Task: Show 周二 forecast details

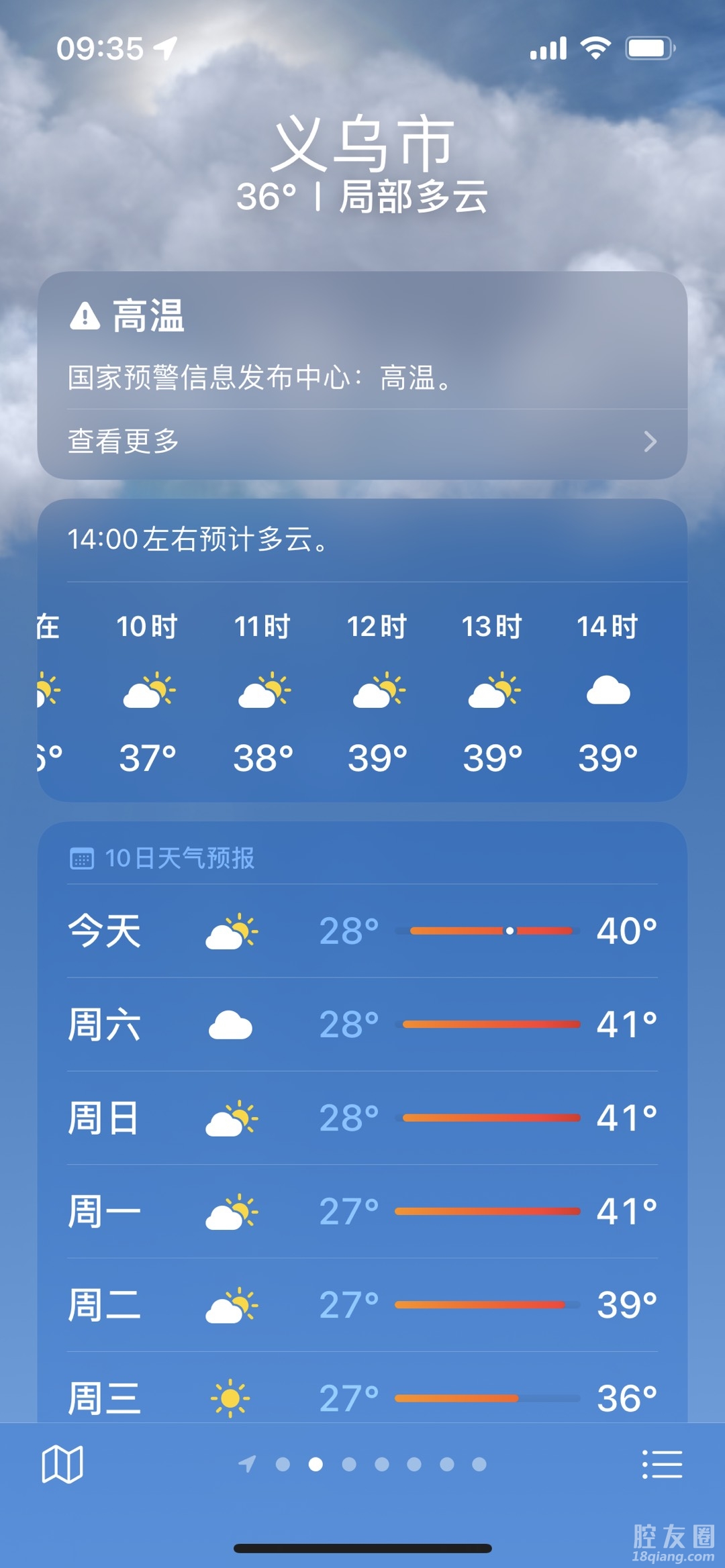Action: [362, 1305]
